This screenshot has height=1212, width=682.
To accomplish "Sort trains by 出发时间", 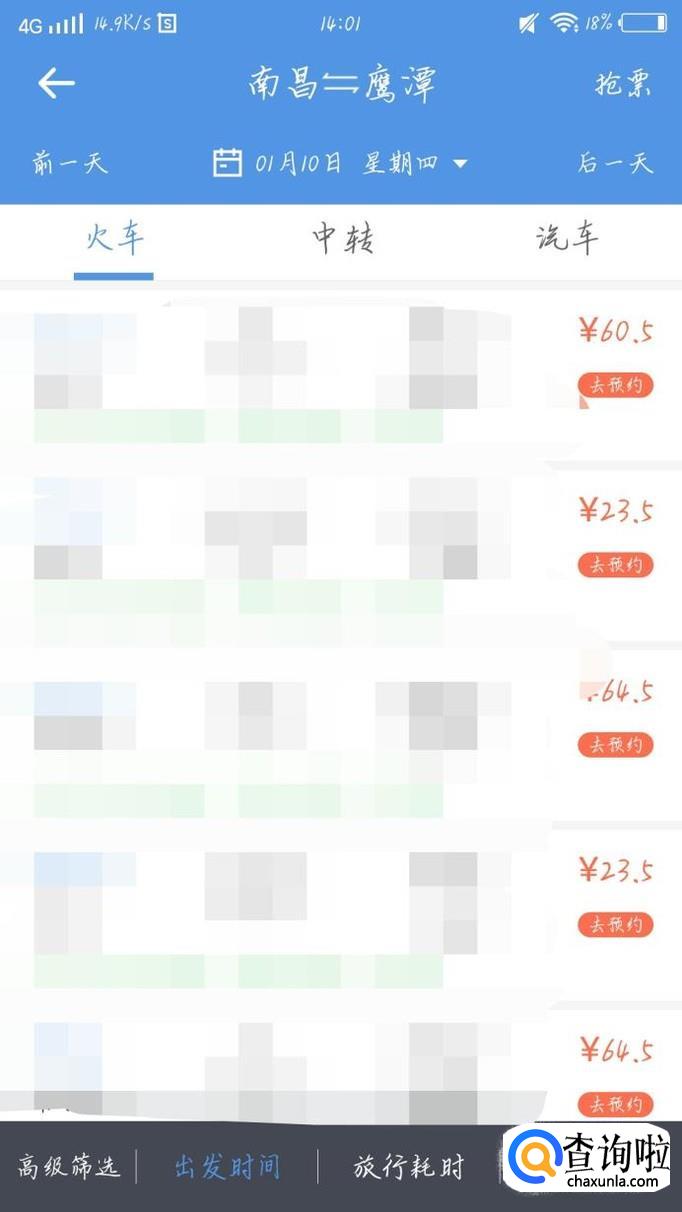I will point(227,1166).
